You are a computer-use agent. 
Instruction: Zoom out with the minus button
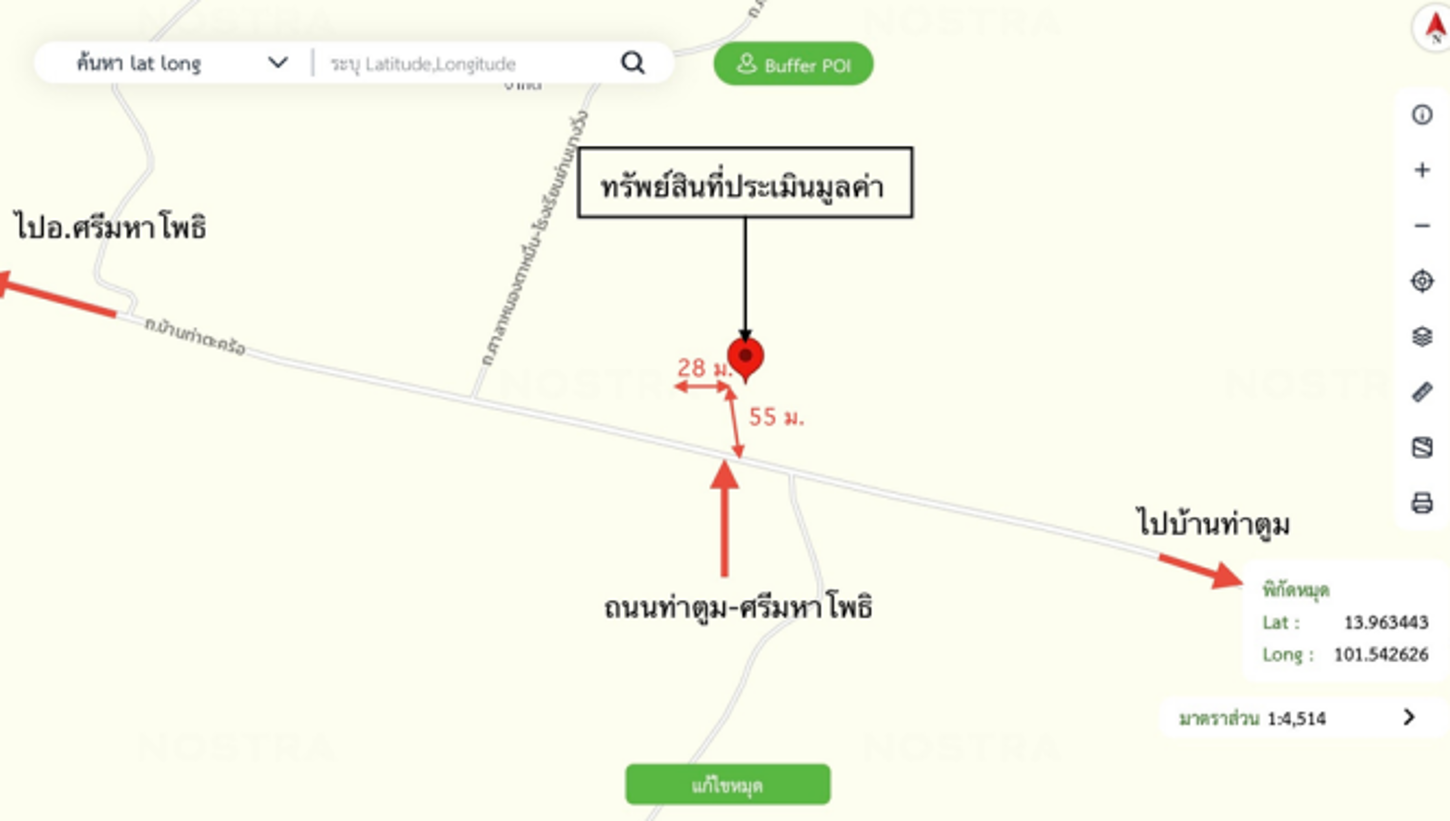click(1421, 226)
